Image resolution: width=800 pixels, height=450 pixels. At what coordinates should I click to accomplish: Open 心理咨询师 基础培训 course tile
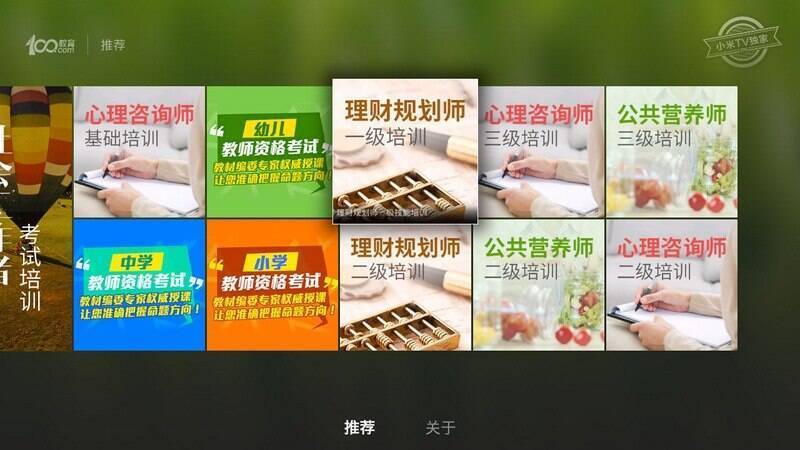click(139, 152)
